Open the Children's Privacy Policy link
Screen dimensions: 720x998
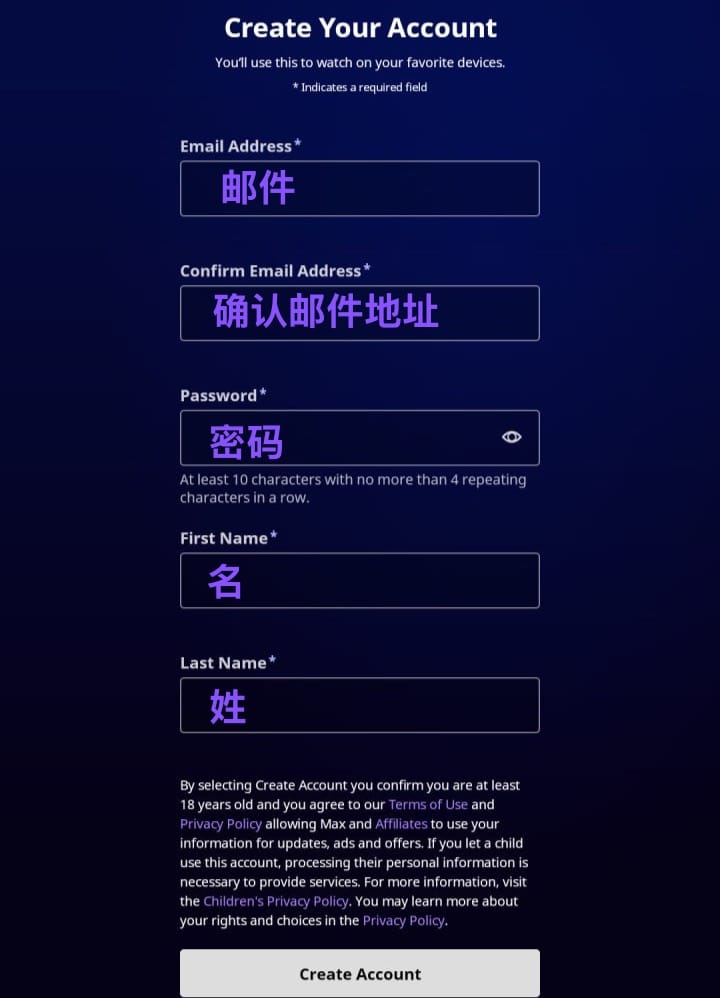[x=276, y=901]
